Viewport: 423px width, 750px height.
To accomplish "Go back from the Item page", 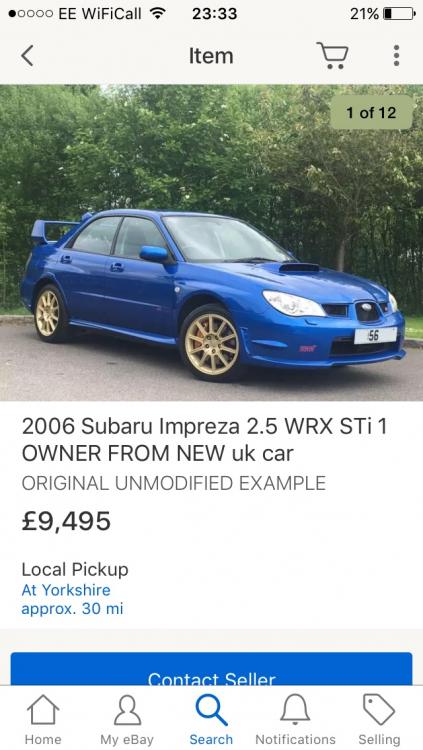I will pos(27,56).
